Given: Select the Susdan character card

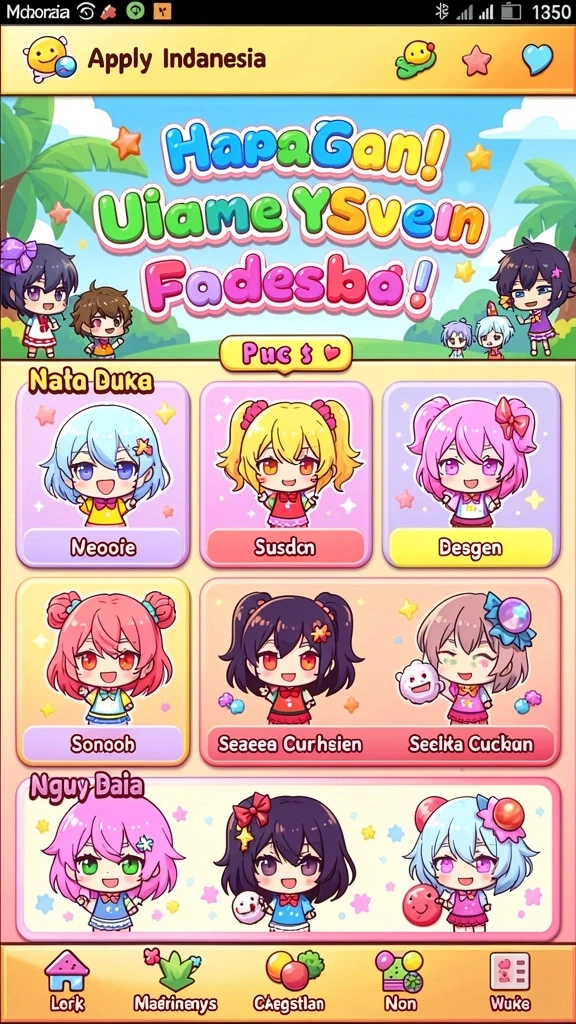Looking at the screenshot, I should pyautogui.click(x=285, y=475).
